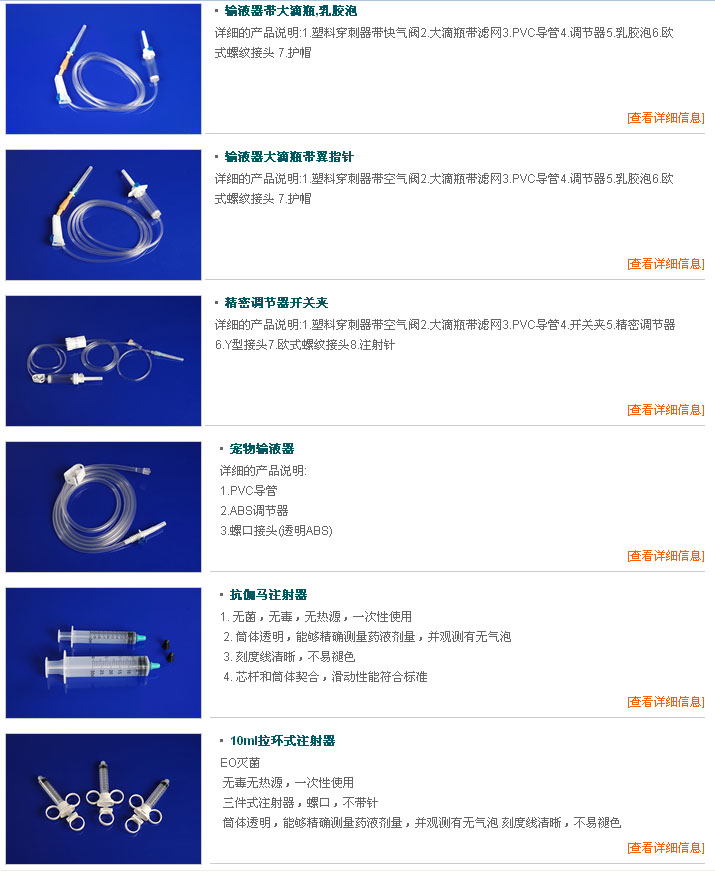The width and height of the screenshot is (715, 872).
Task: Open details link for 精密调节器开关夹
Action: point(665,410)
